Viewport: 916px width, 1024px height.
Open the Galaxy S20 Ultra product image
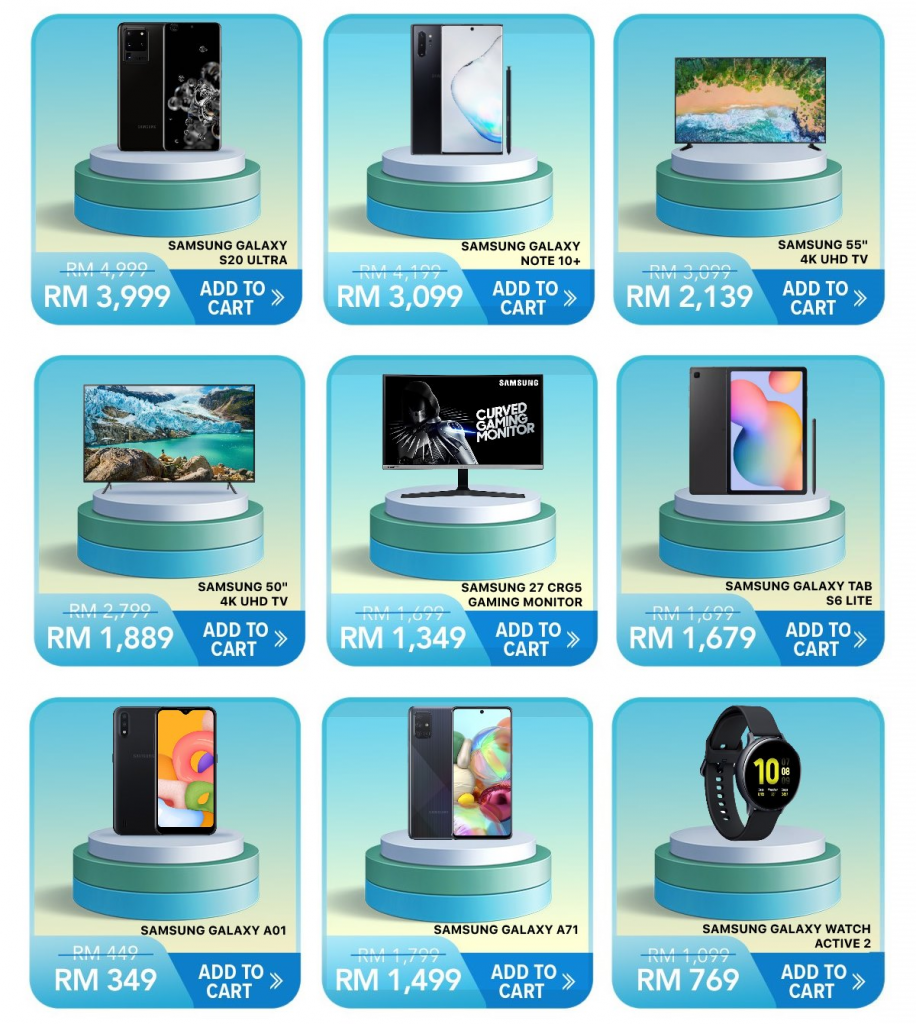(x=169, y=87)
